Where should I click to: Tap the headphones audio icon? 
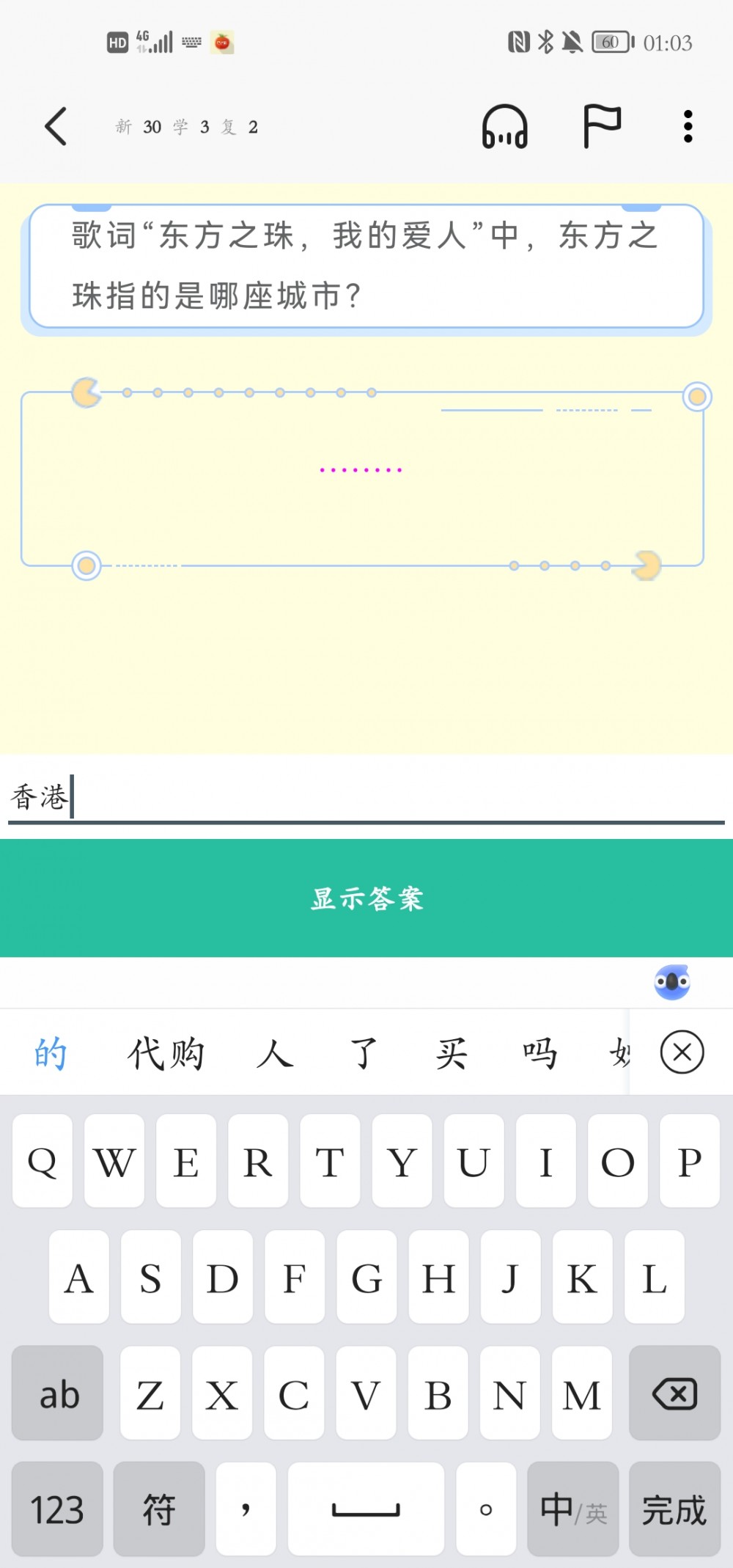point(504,127)
